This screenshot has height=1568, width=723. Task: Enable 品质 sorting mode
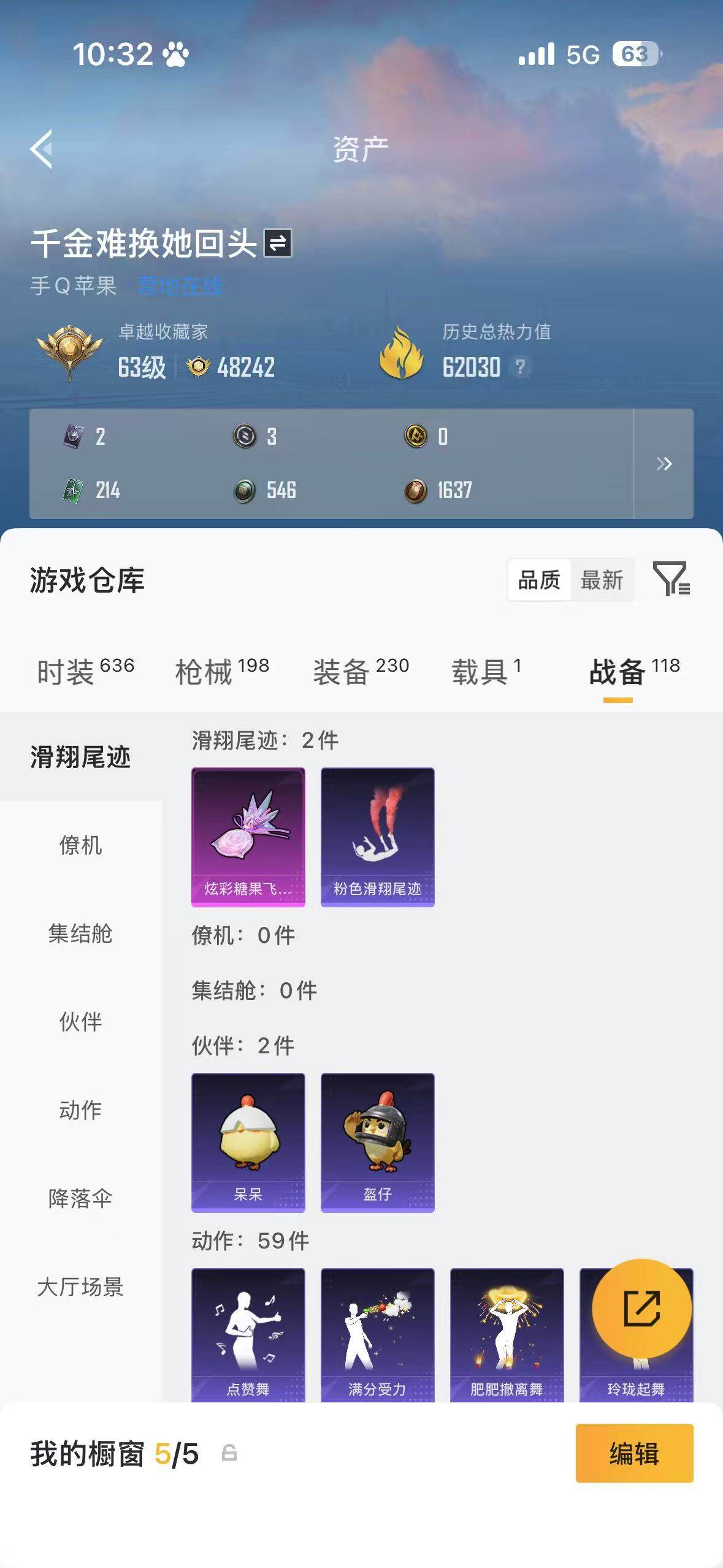(539, 579)
